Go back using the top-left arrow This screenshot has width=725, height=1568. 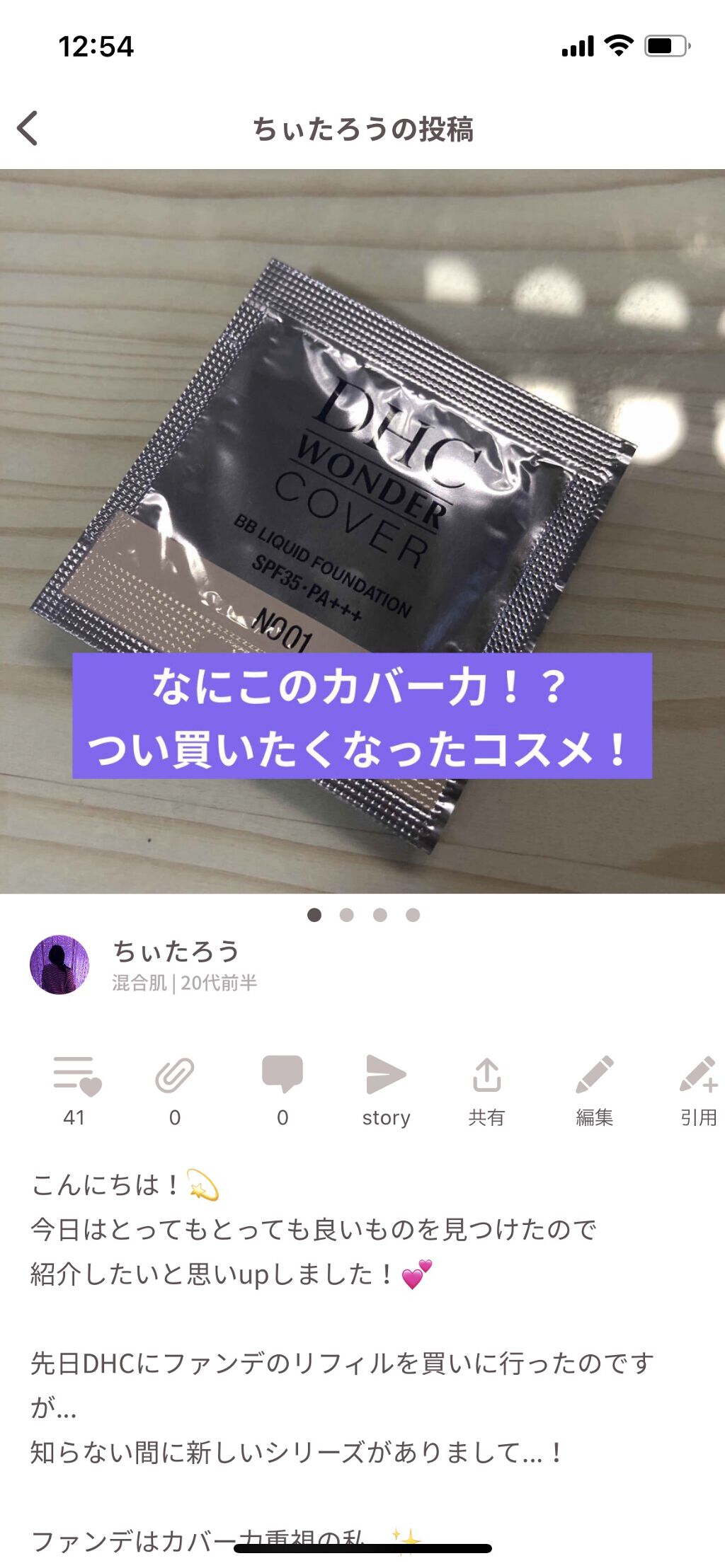[28, 129]
